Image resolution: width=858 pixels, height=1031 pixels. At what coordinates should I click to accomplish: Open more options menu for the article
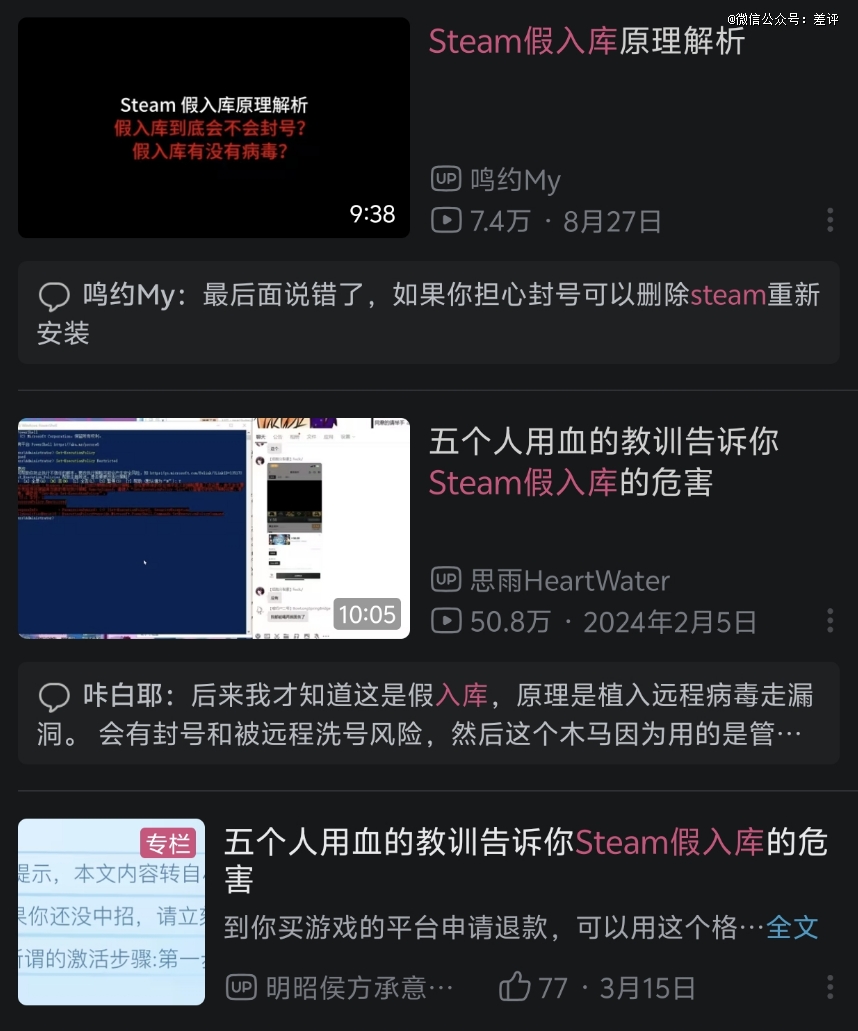point(829,987)
